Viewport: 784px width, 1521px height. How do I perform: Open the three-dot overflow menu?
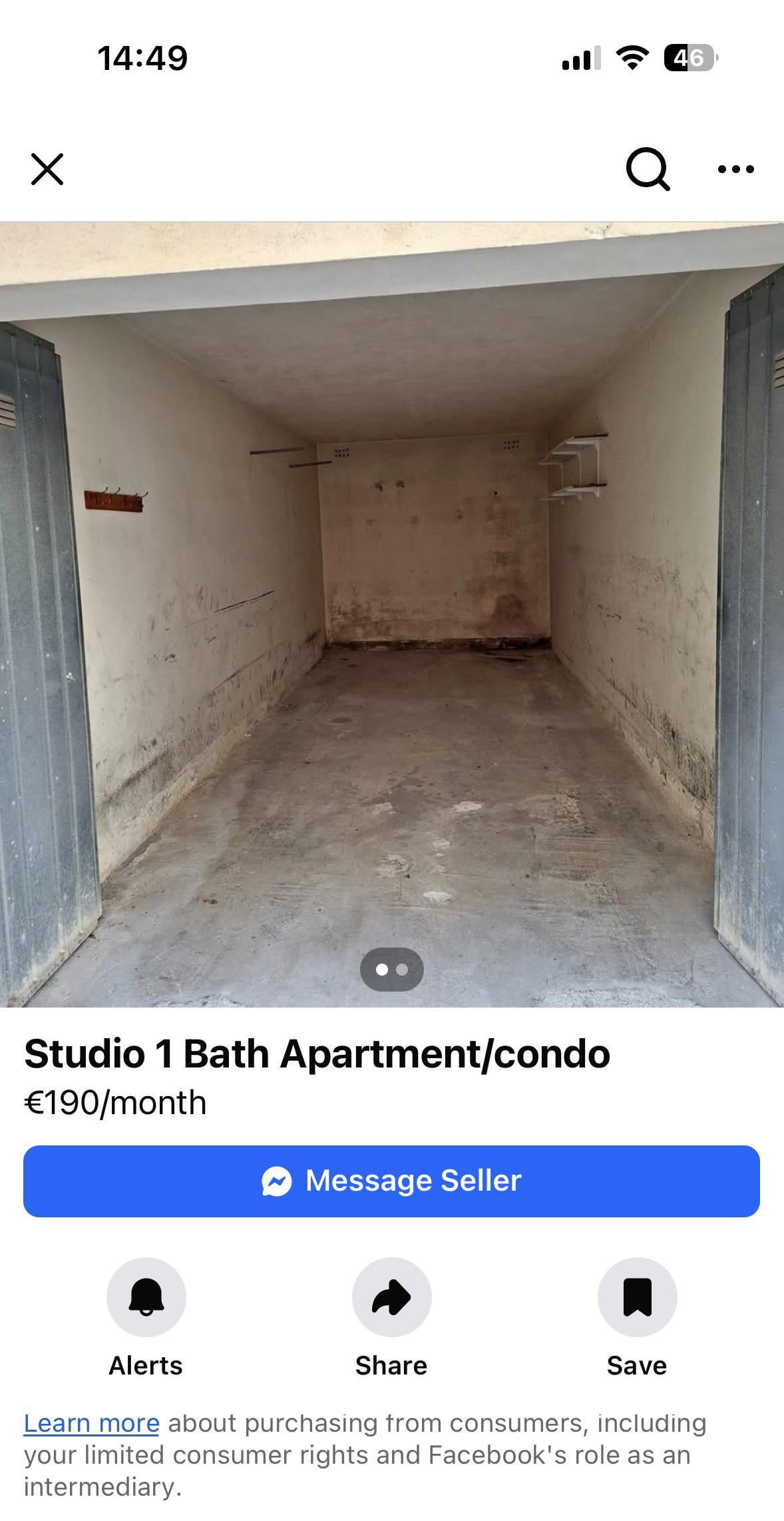click(736, 169)
